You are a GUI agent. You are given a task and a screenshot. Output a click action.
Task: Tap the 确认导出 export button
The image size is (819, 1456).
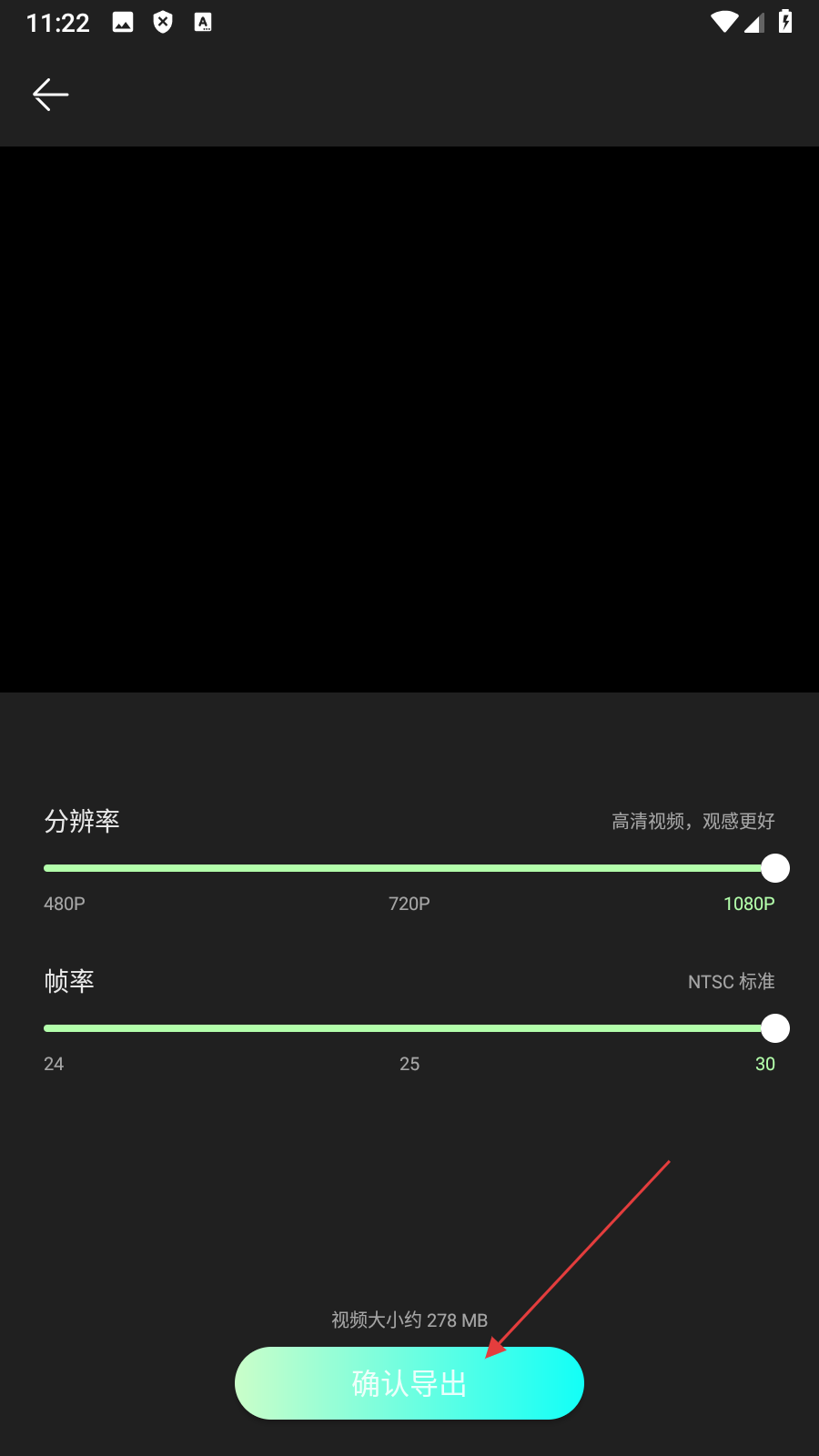click(x=409, y=1382)
